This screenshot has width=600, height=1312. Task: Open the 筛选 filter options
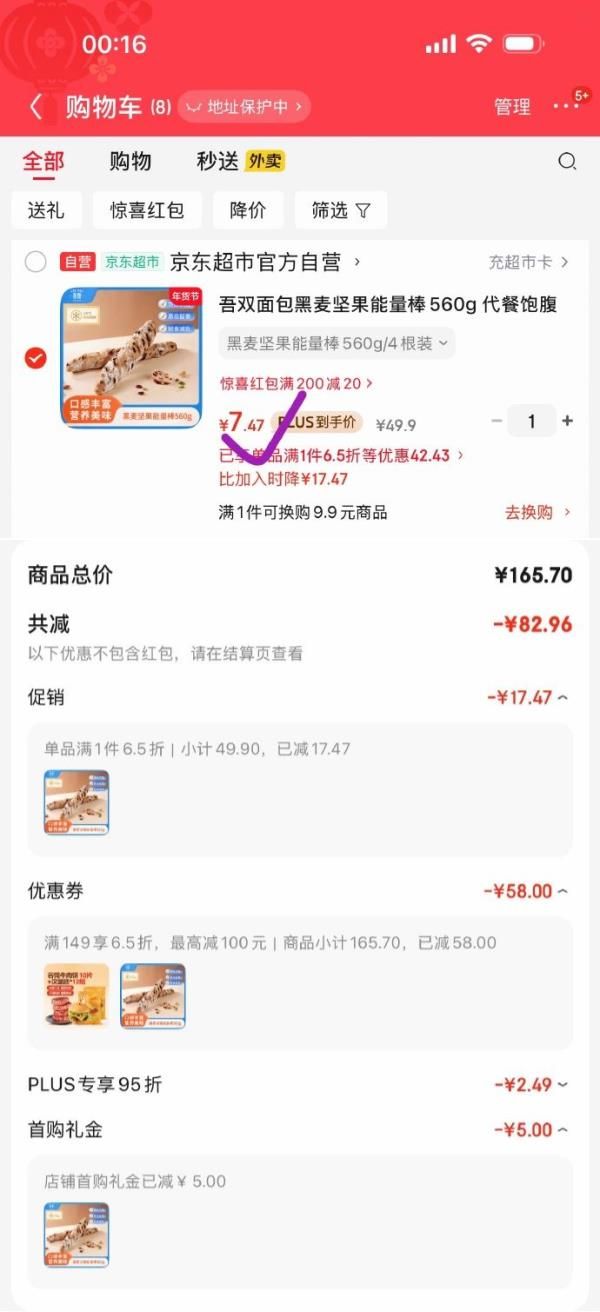[340, 210]
